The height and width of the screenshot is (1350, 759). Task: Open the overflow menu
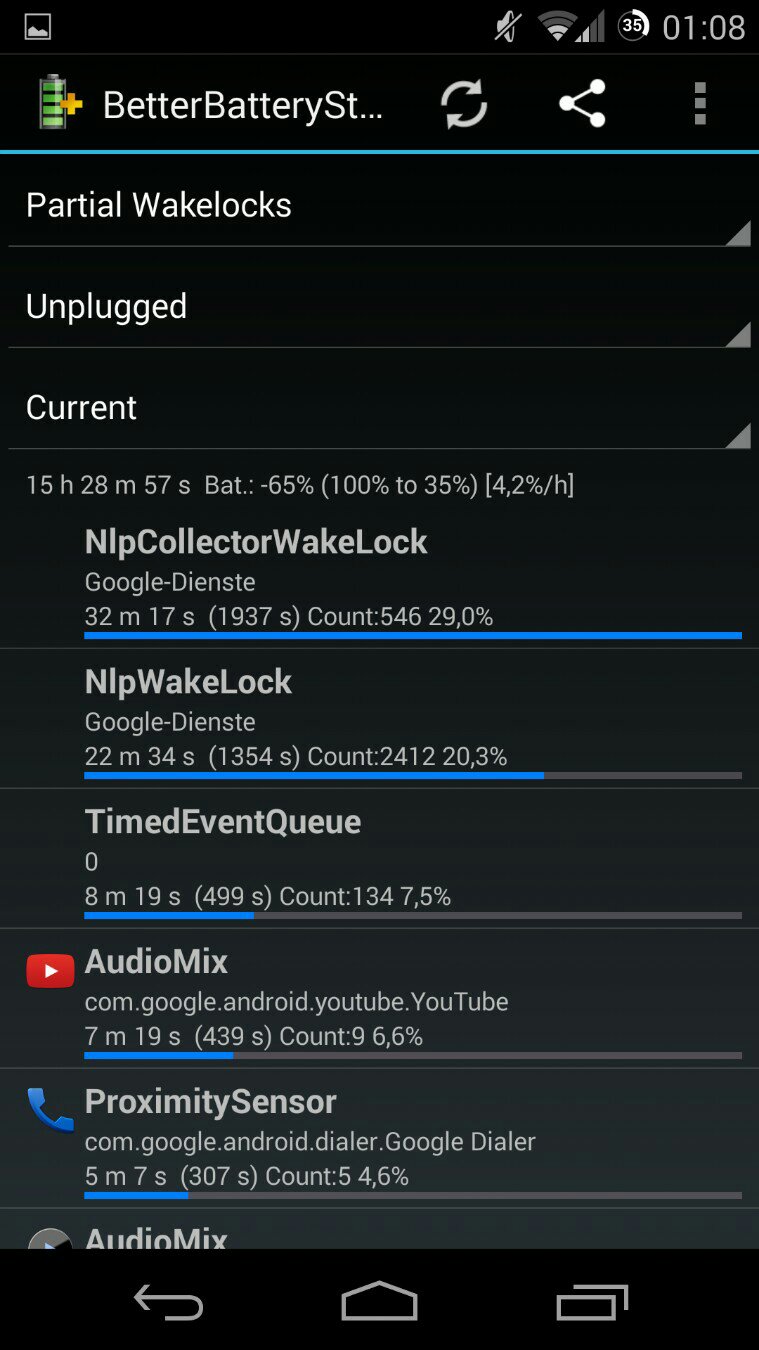700,104
